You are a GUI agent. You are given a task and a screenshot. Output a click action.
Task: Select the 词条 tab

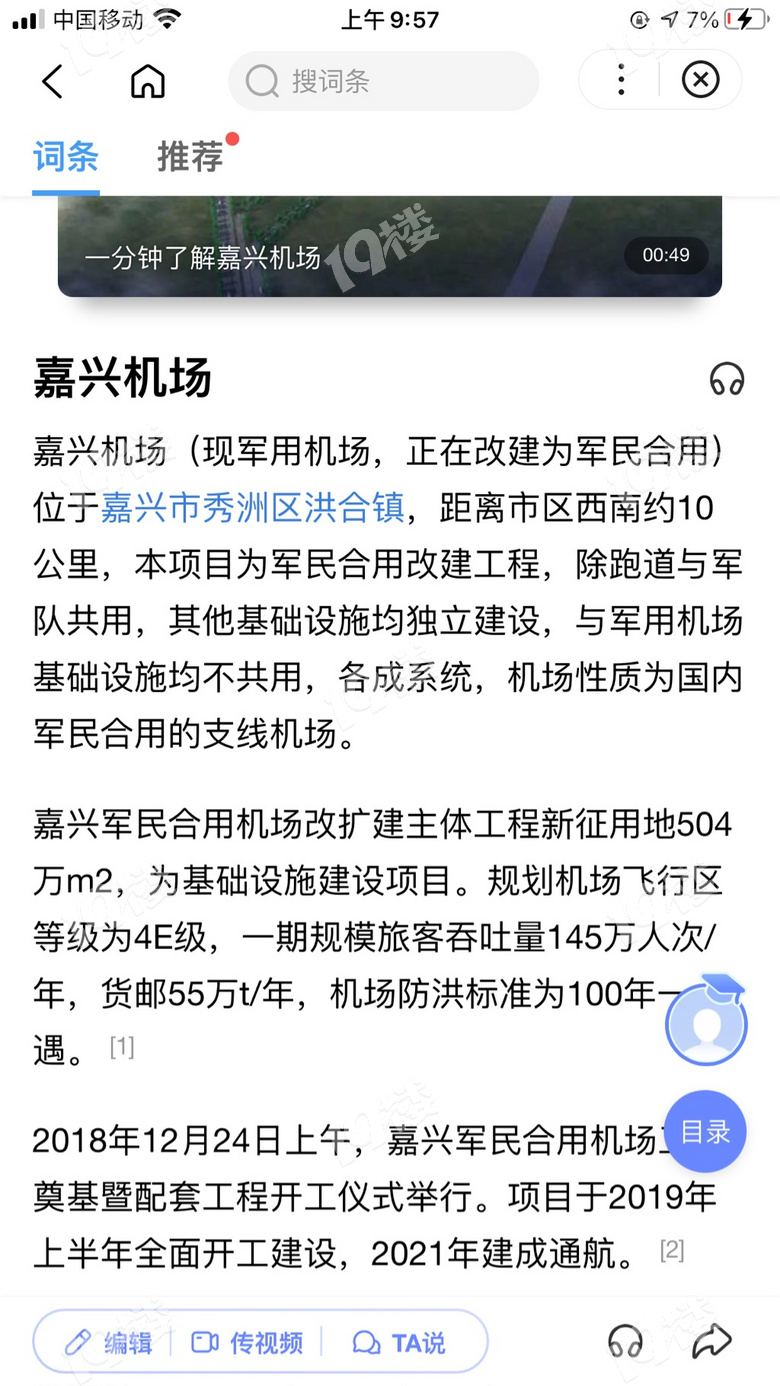[66, 157]
